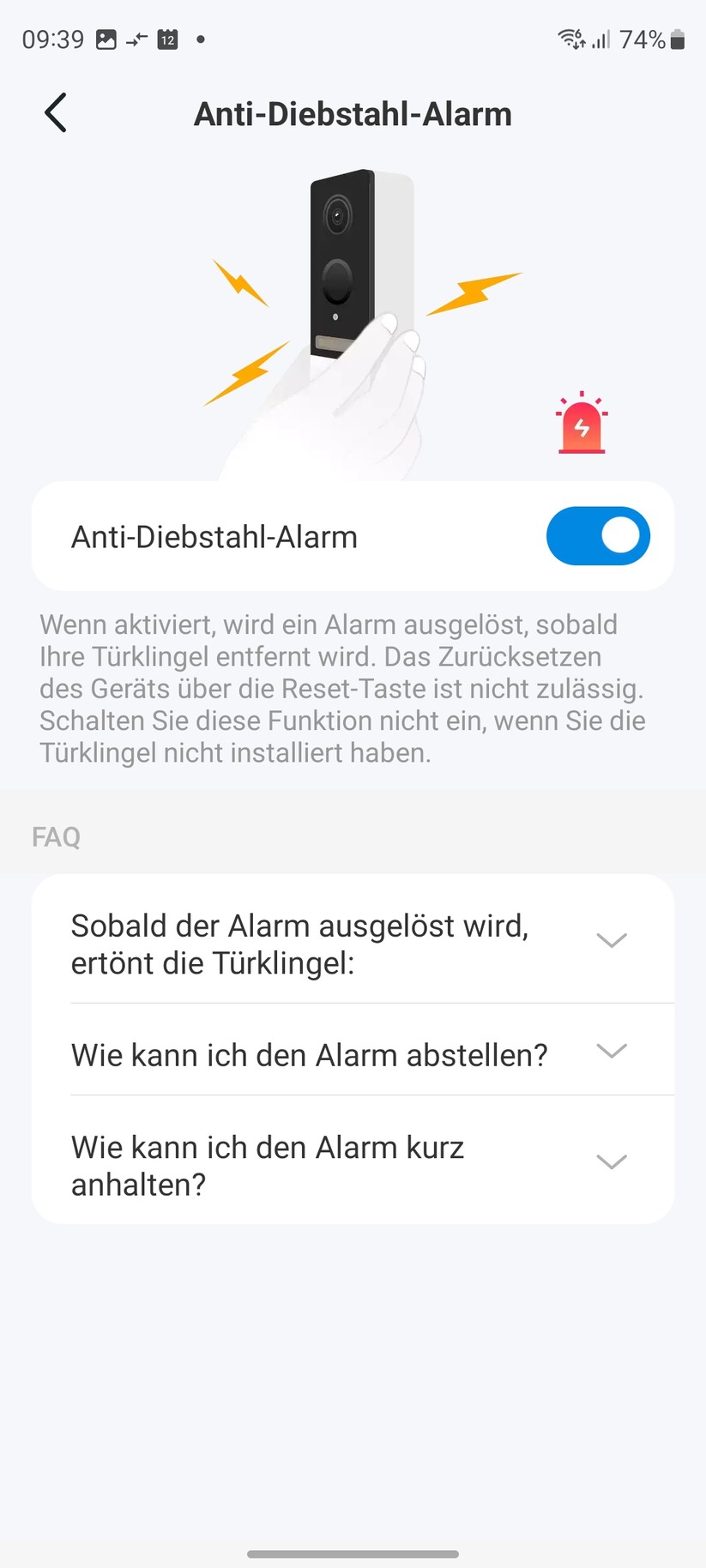The width and height of the screenshot is (706, 1568).
Task: Tap the red siren alarm icon
Action: (x=582, y=422)
